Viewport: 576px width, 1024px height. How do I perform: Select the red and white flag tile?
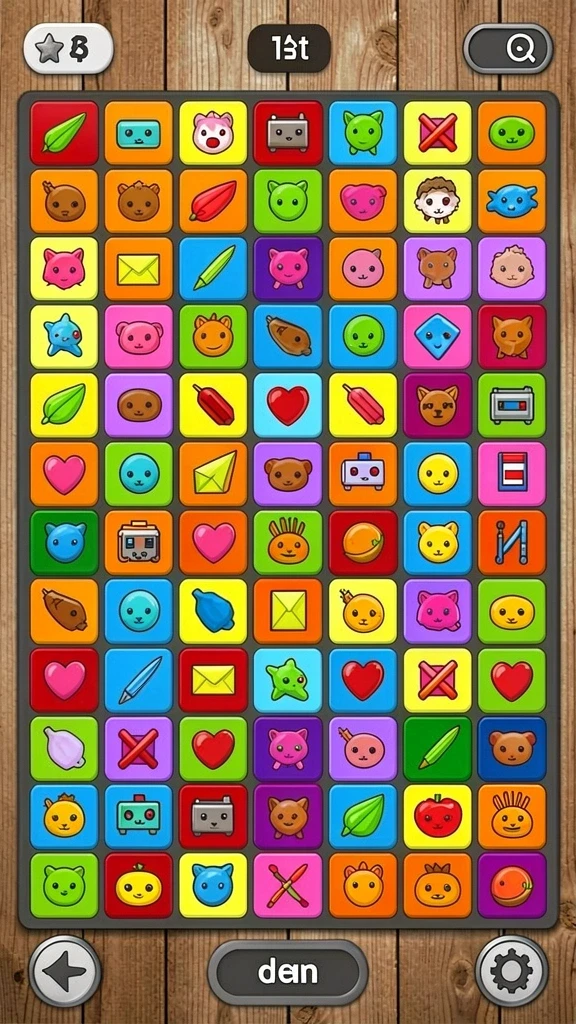[512, 474]
